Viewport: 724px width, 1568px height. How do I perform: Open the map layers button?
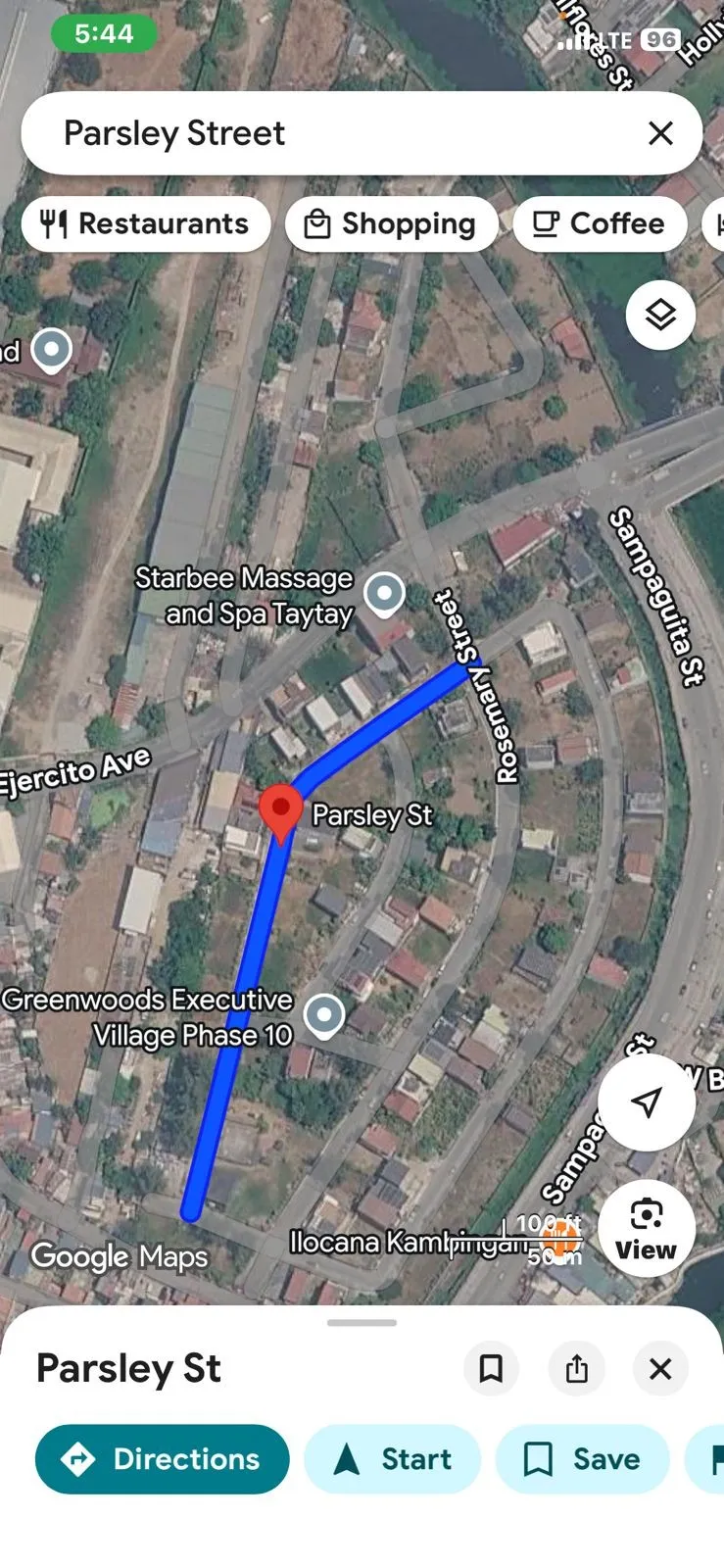point(660,315)
